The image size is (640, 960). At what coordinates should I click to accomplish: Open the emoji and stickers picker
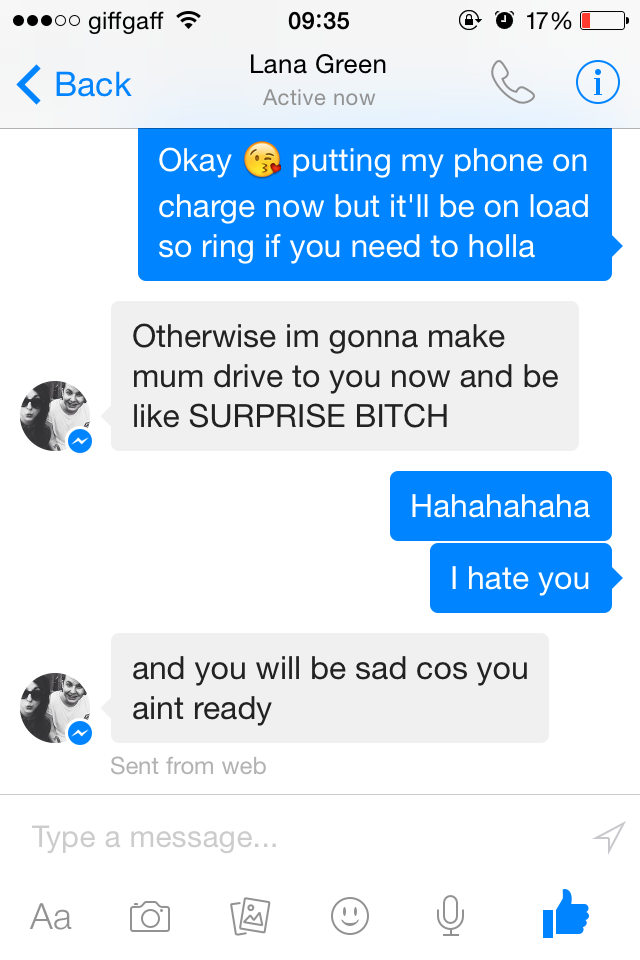point(350,915)
